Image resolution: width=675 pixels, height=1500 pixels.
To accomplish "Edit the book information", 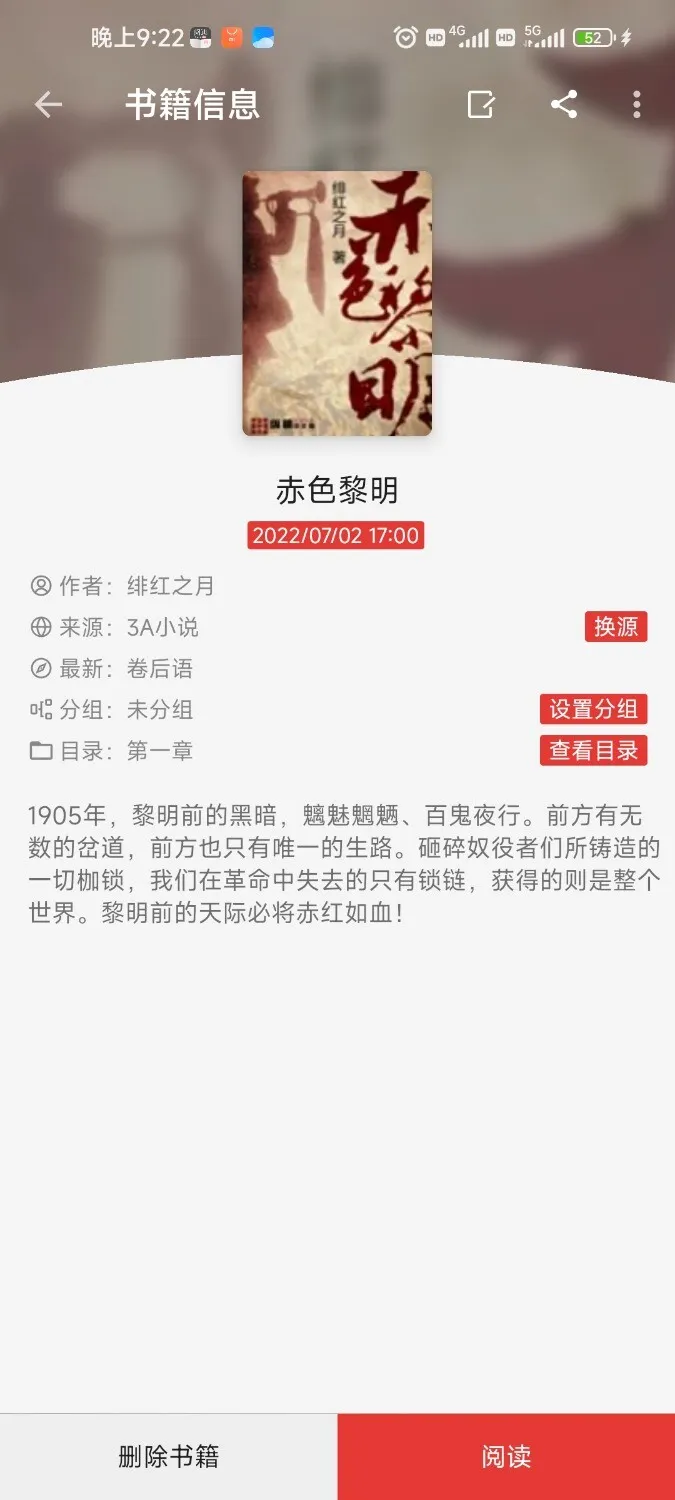I will tap(481, 105).
